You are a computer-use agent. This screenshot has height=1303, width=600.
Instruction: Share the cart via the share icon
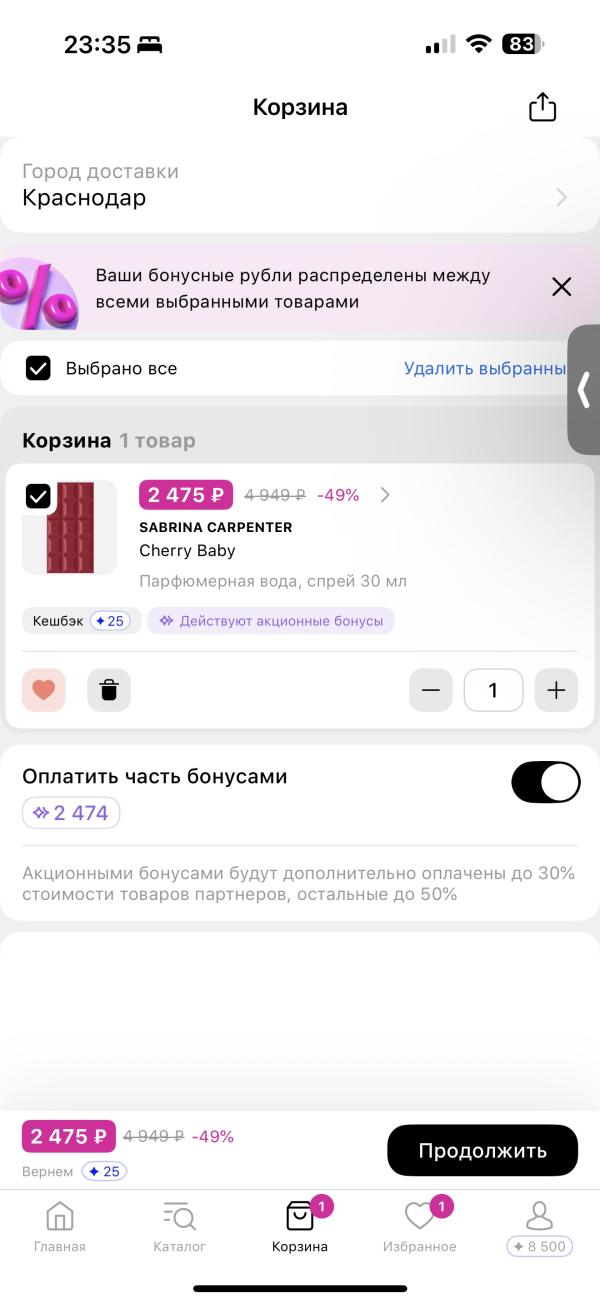542,107
